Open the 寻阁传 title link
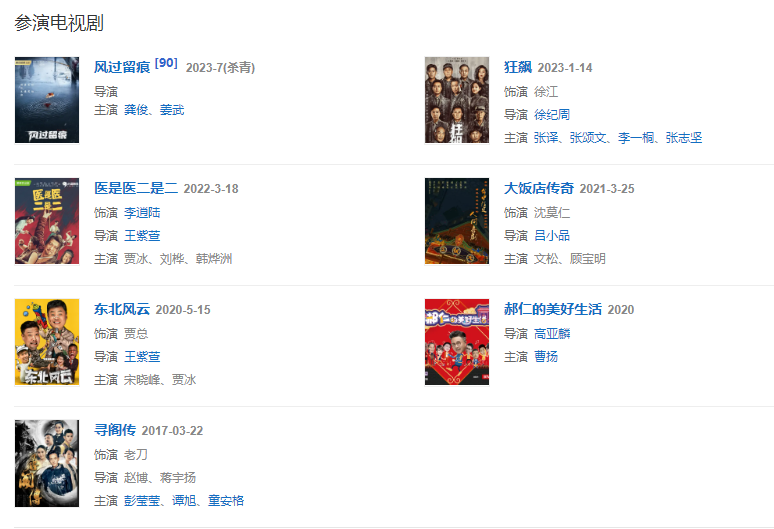The height and width of the screenshot is (529, 774). point(114,430)
